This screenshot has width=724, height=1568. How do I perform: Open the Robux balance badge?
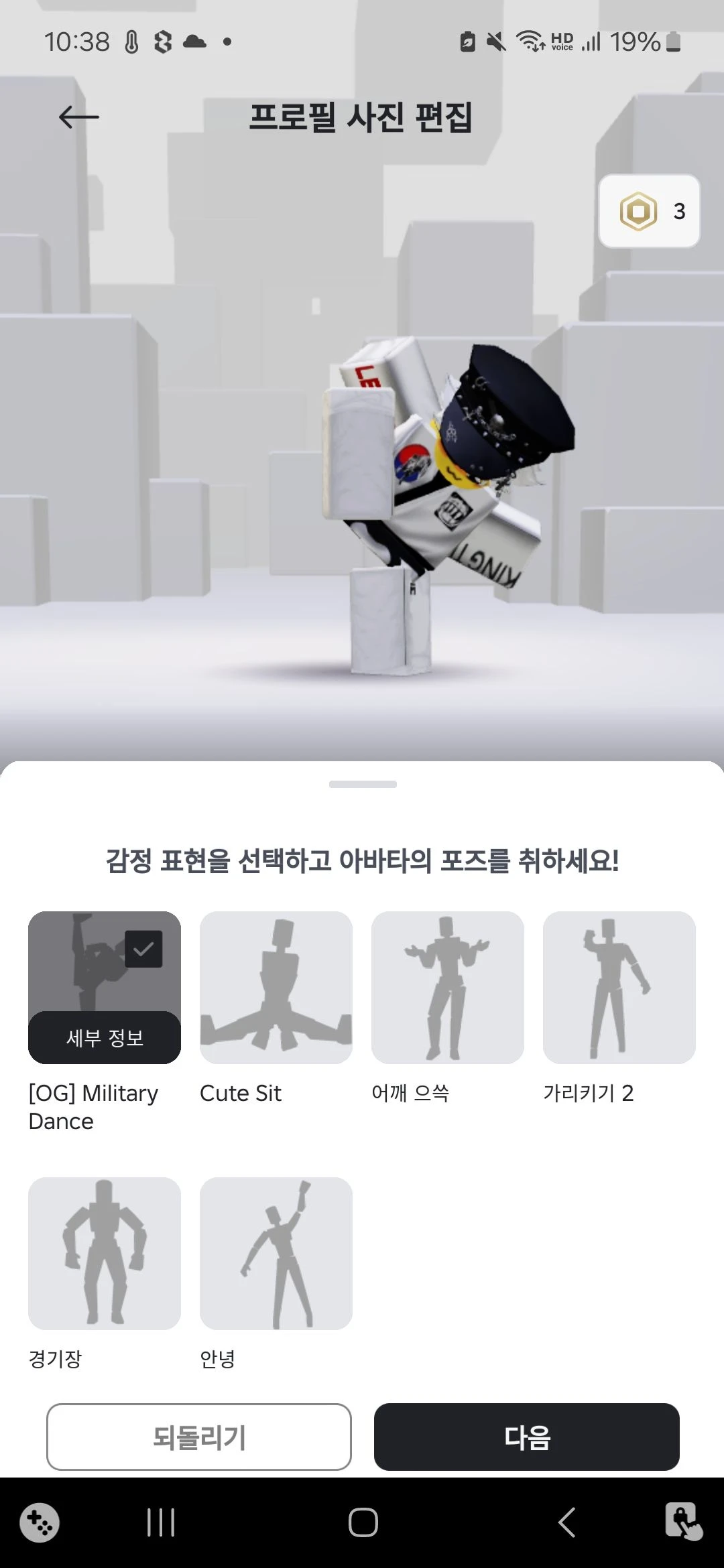tap(649, 212)
